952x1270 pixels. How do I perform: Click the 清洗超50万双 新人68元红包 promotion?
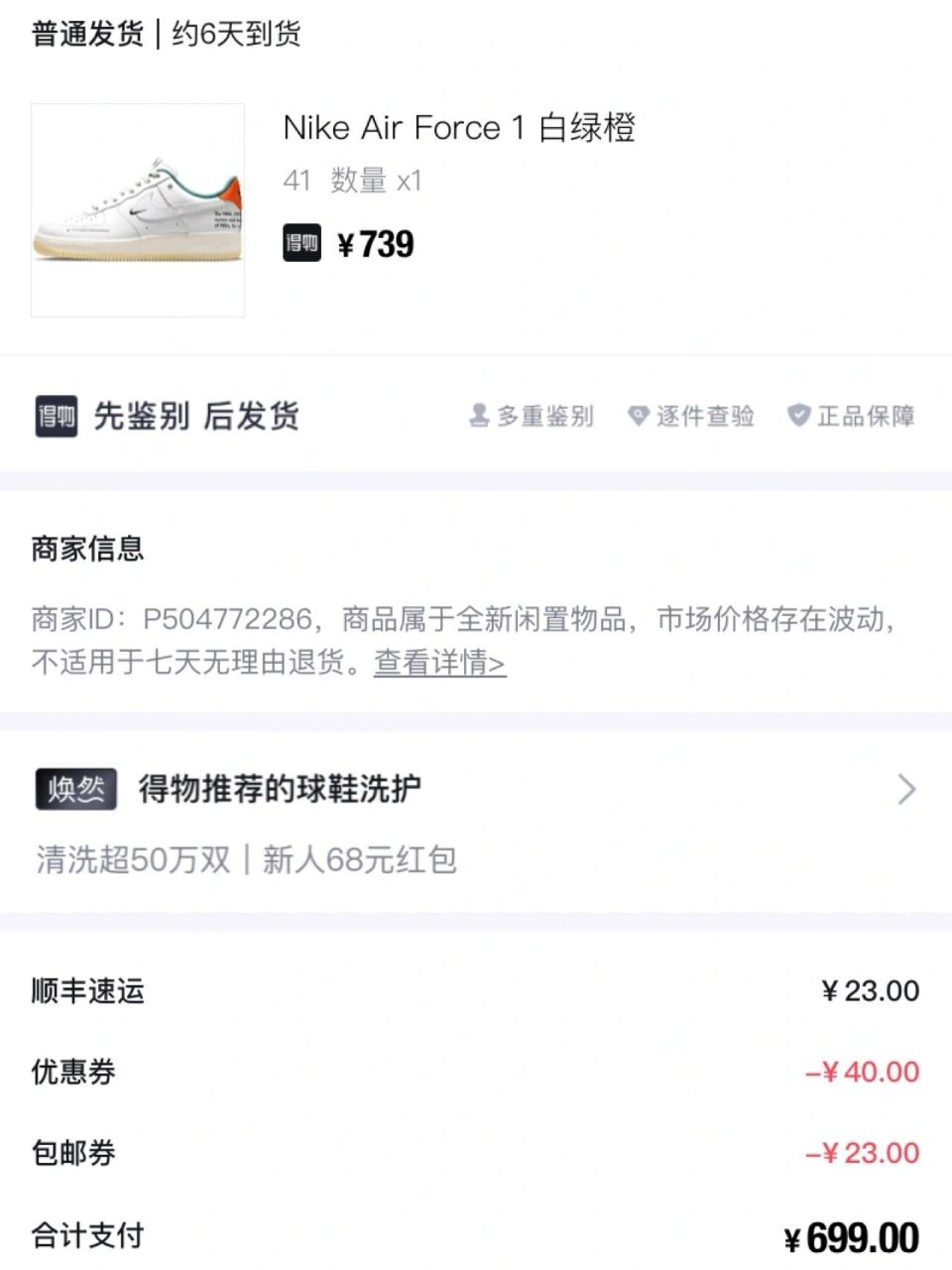[x=244, y=861]
